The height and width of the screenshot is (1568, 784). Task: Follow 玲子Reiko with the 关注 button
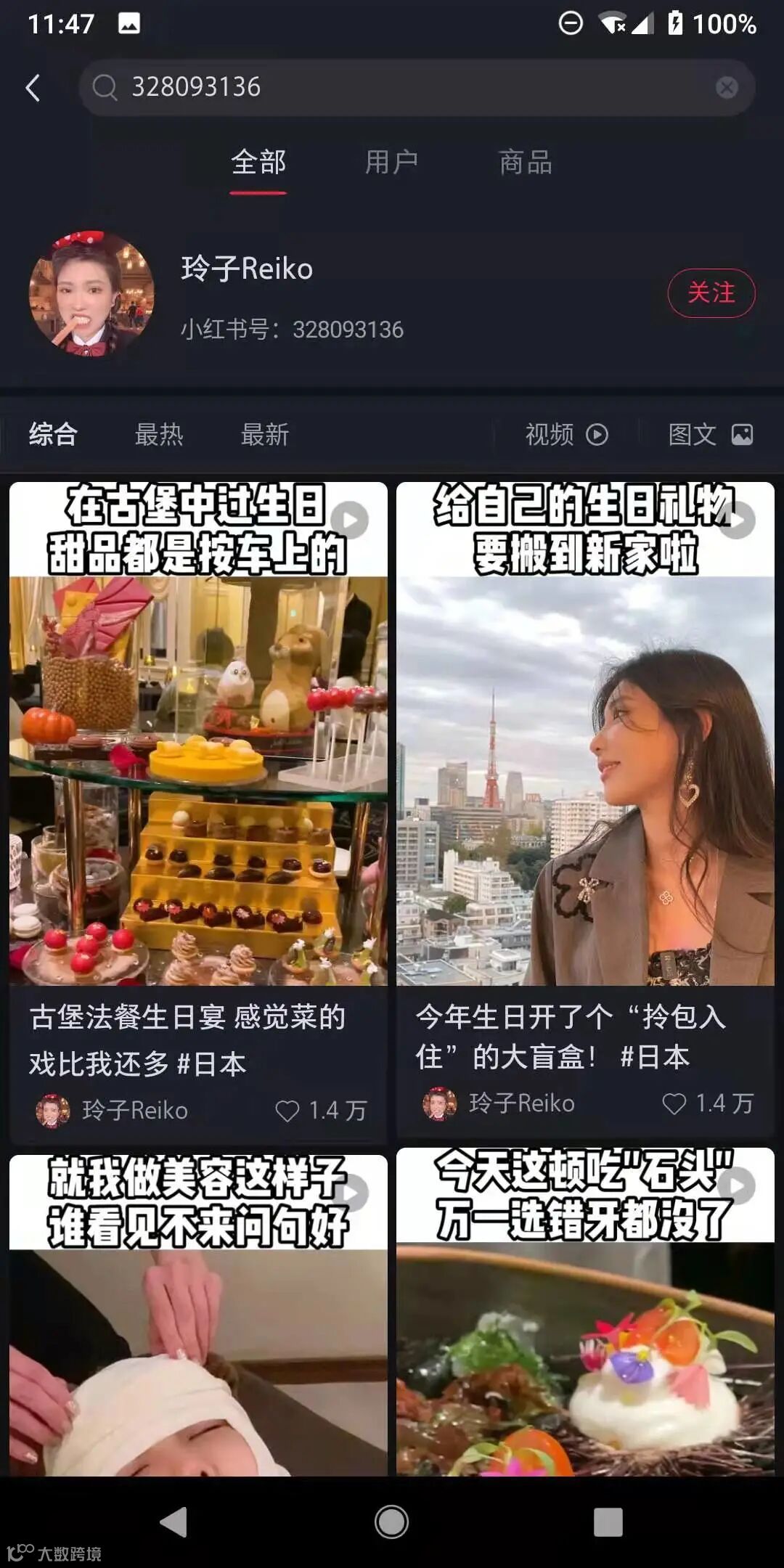tap(711, 293)
